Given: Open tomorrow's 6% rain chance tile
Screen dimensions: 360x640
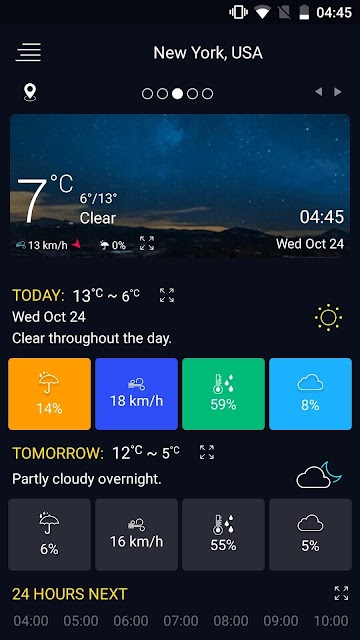Looking at the screenshot, I should tap(49, 534).
